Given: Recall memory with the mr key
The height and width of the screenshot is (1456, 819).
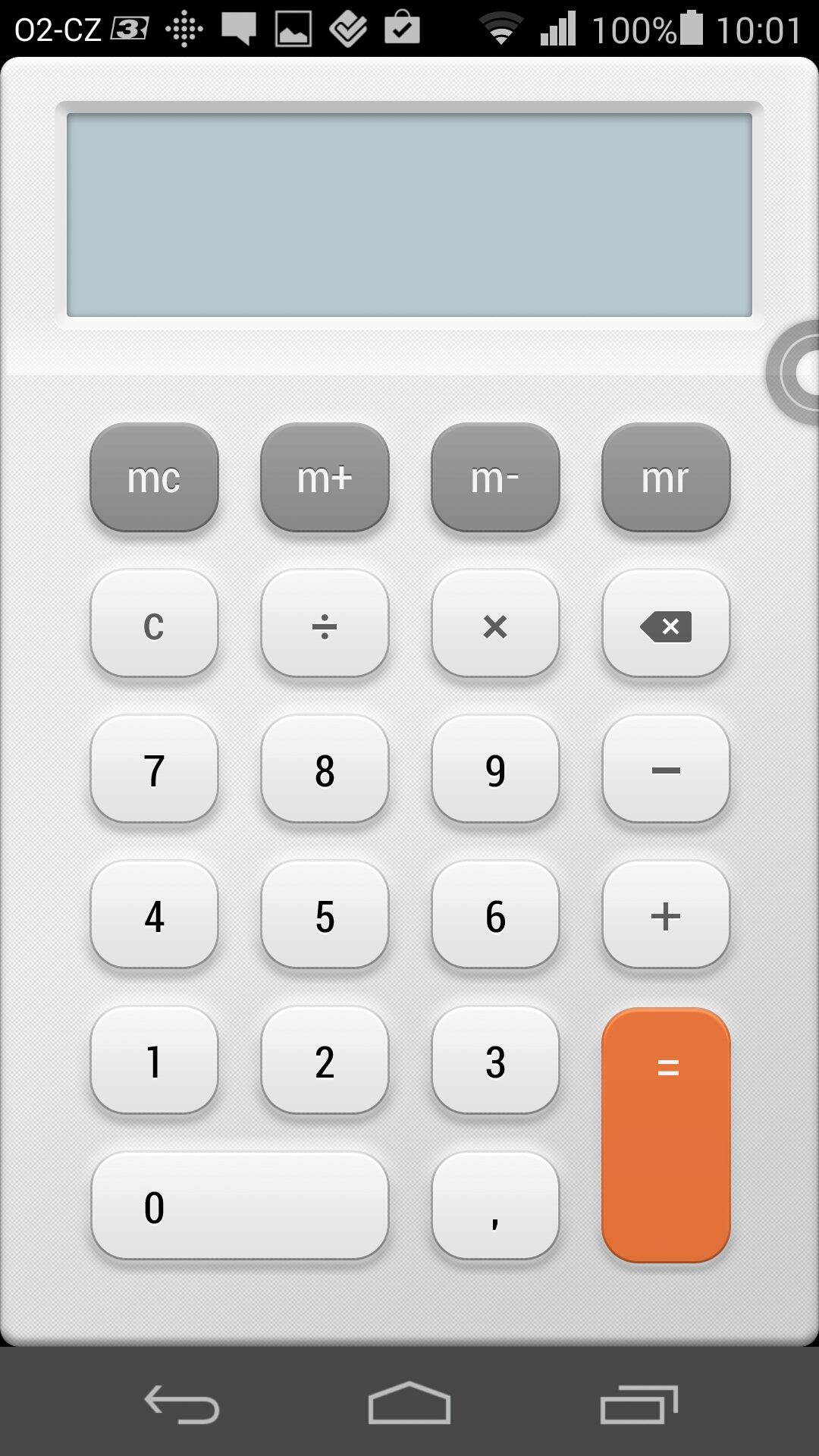Looking at the screenshot, I should click(666, 478).
